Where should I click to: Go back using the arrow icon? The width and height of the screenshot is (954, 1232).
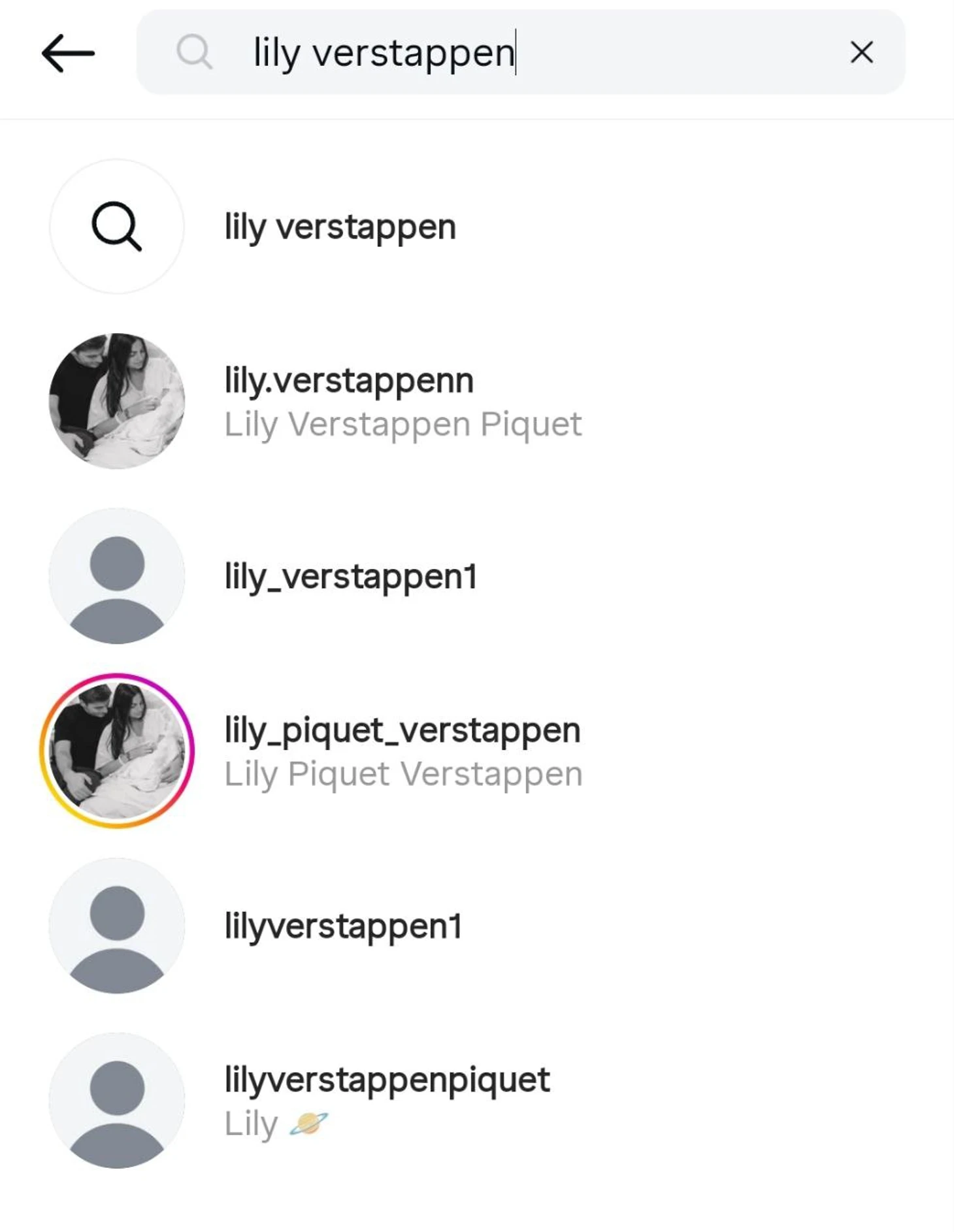pos(68,53)
